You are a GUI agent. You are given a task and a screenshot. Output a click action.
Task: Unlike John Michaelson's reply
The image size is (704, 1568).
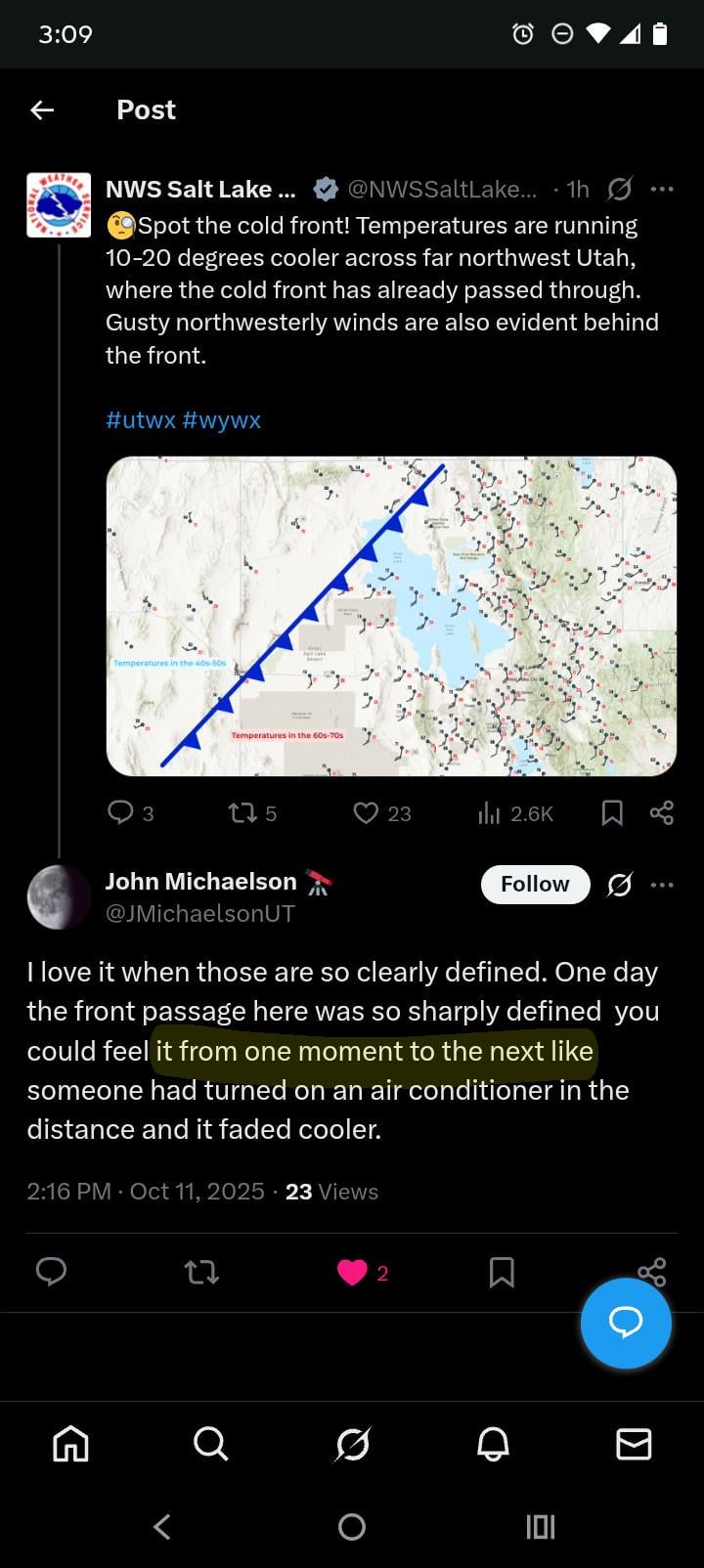point(352,1272)
